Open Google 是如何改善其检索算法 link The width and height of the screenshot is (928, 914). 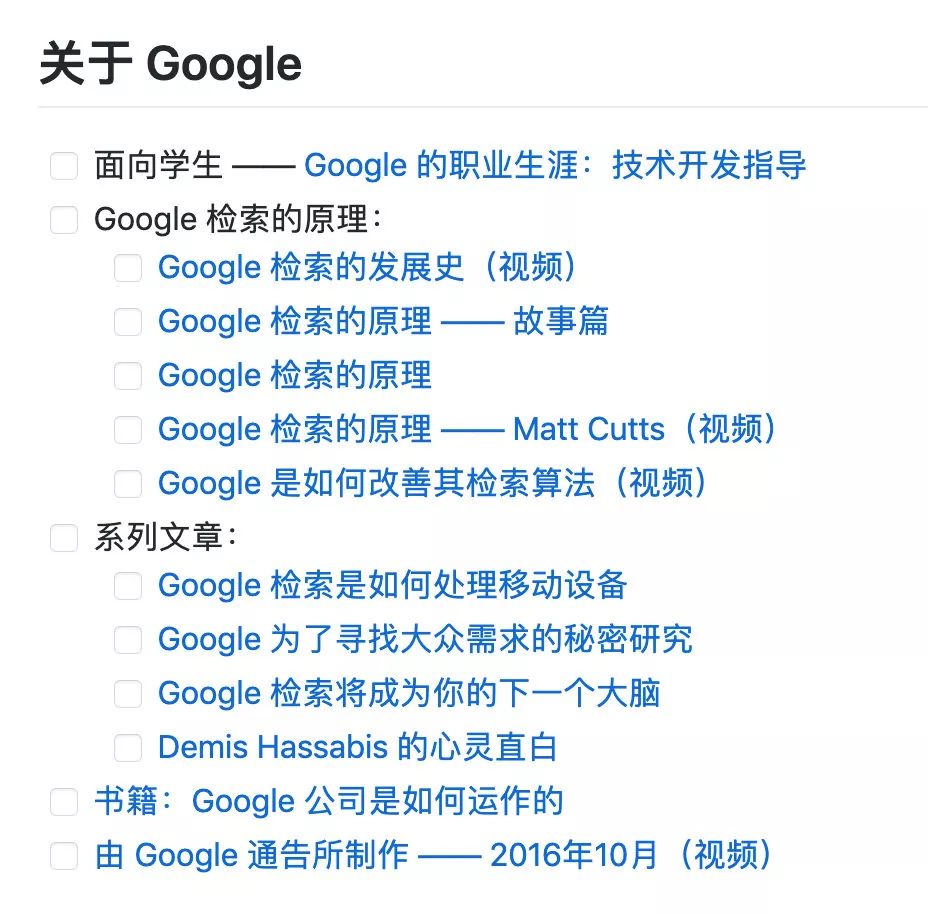click(433, 483)
